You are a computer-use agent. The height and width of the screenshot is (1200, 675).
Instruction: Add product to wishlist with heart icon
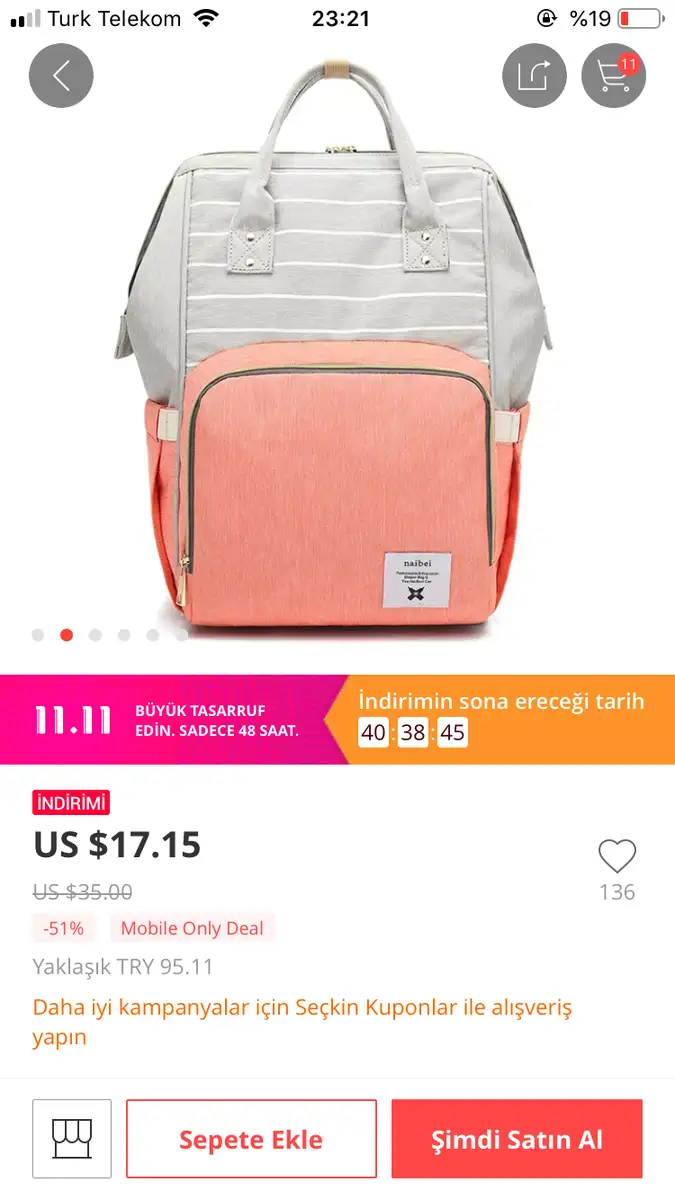click(x=617, y=857)
